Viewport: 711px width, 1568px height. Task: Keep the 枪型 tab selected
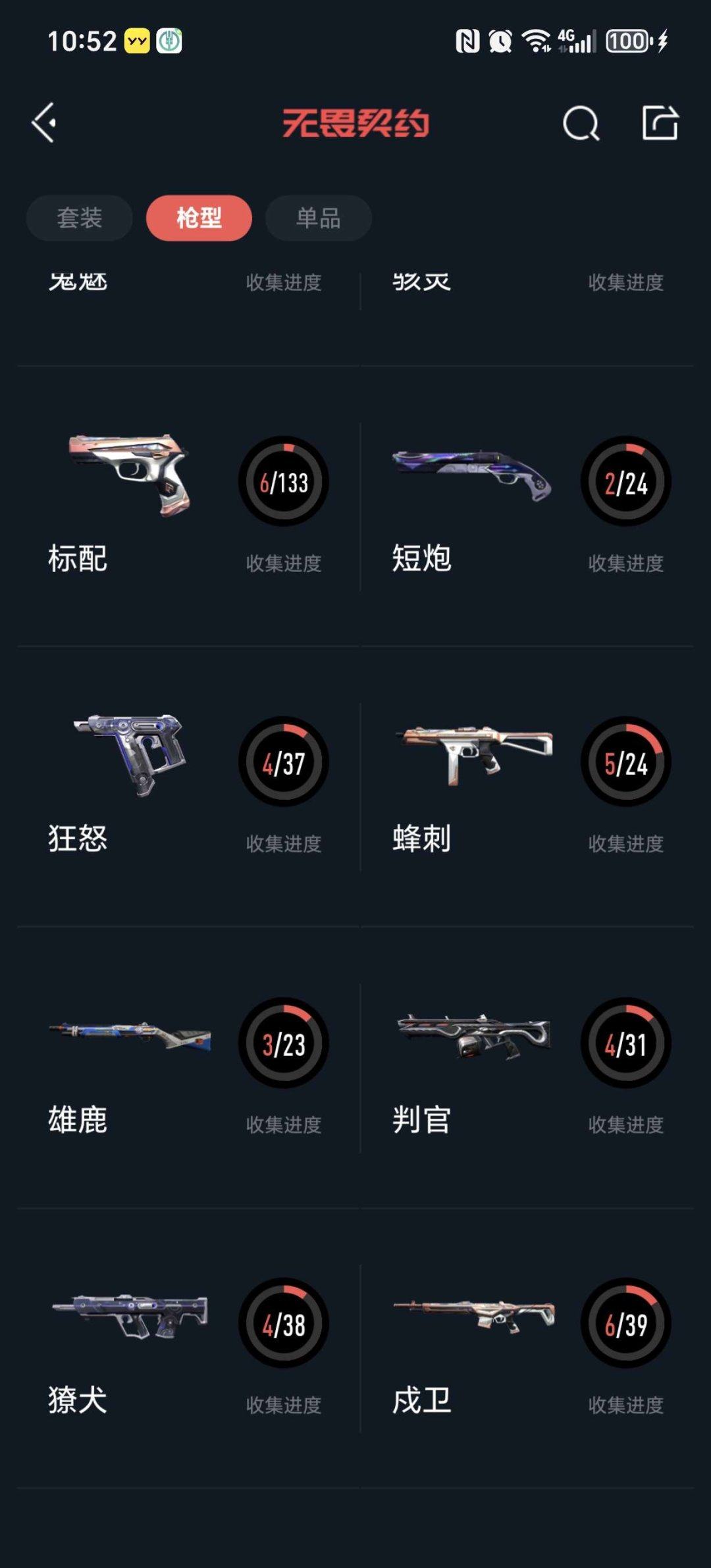click(x=198, y=217)
